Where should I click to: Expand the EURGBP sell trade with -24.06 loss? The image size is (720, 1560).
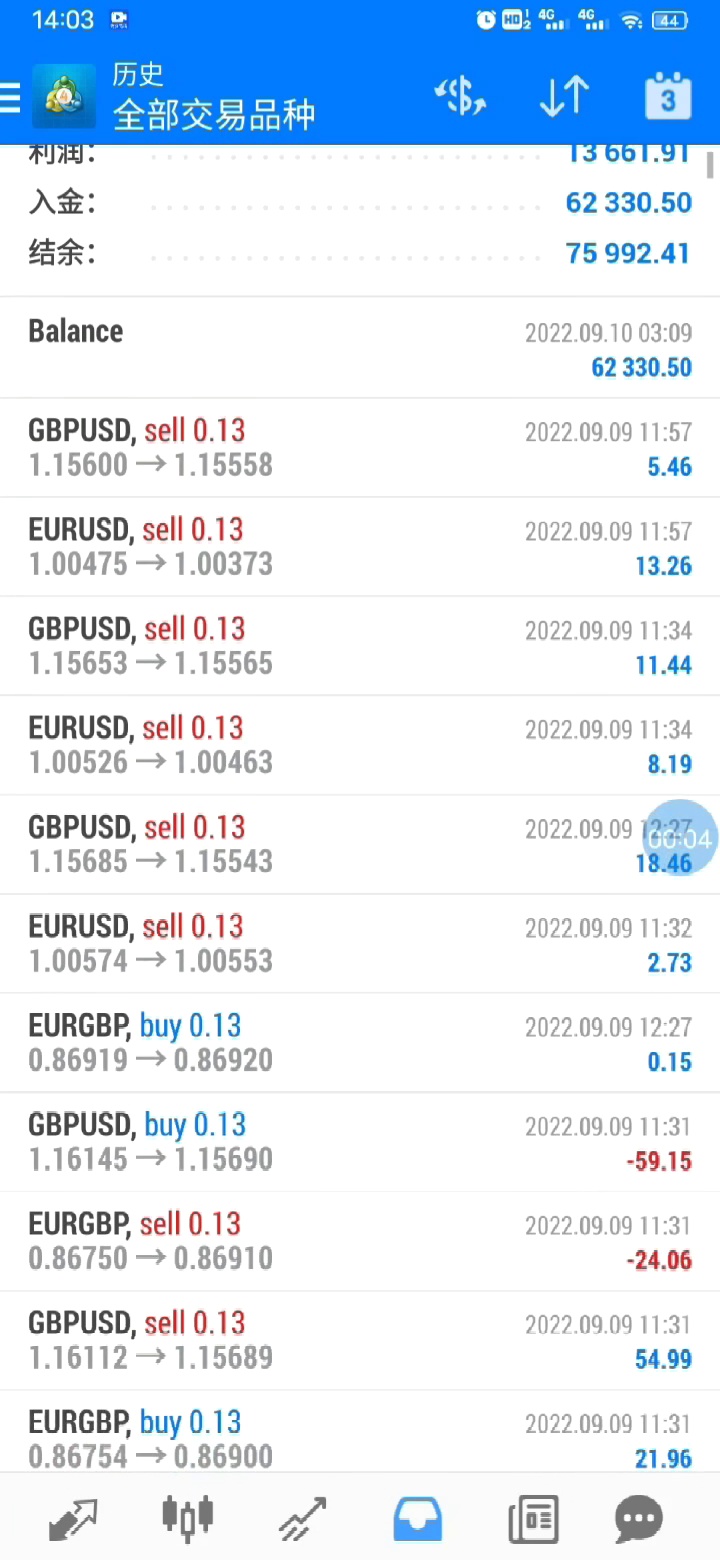point(360,1240)
